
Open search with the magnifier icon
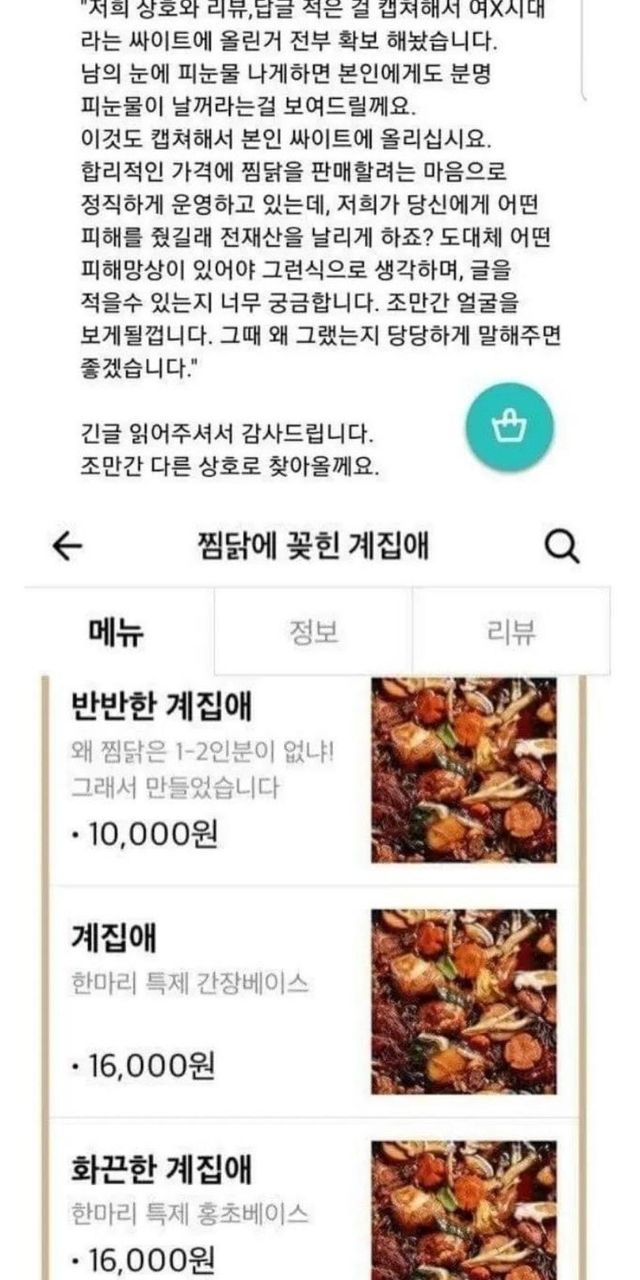pos(562,546)
